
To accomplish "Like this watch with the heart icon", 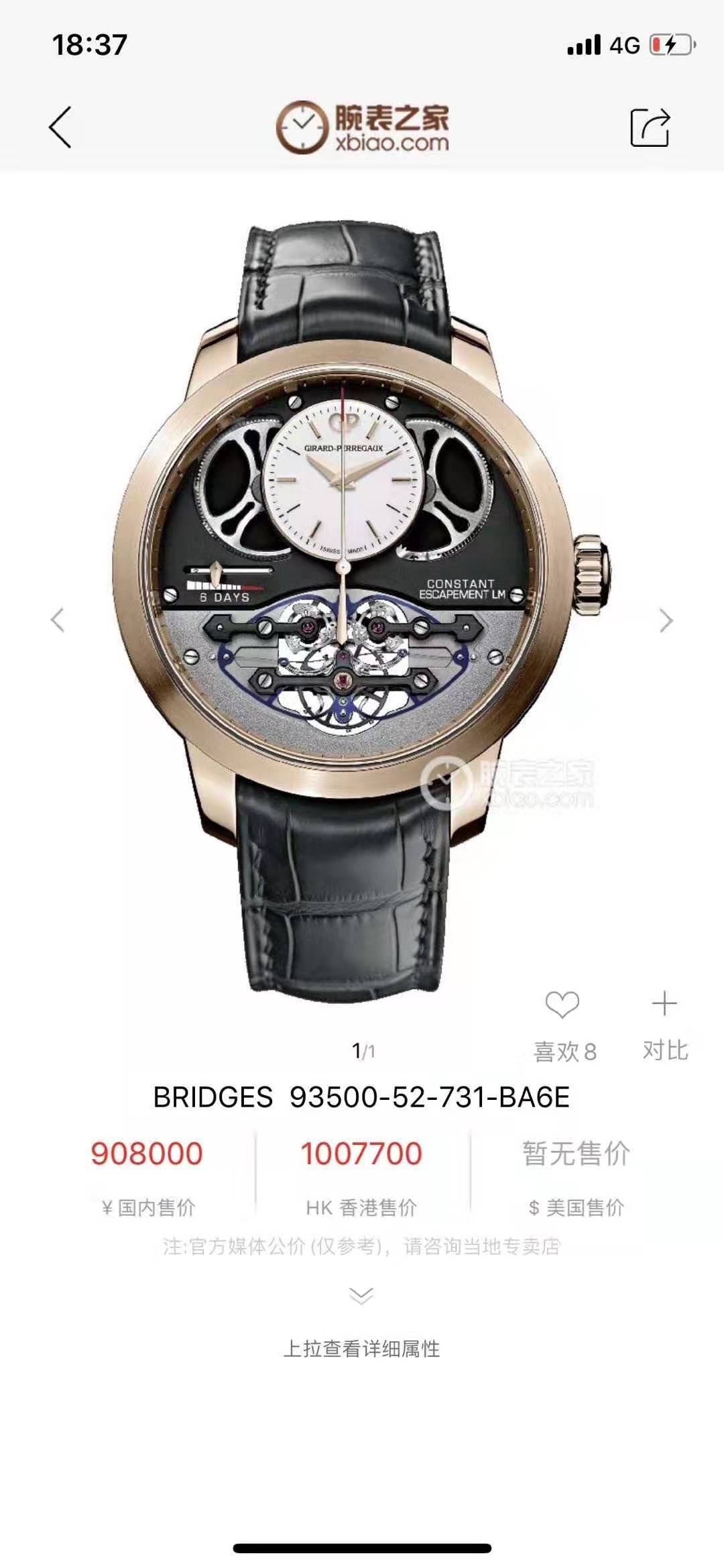I will [562, 1004].
